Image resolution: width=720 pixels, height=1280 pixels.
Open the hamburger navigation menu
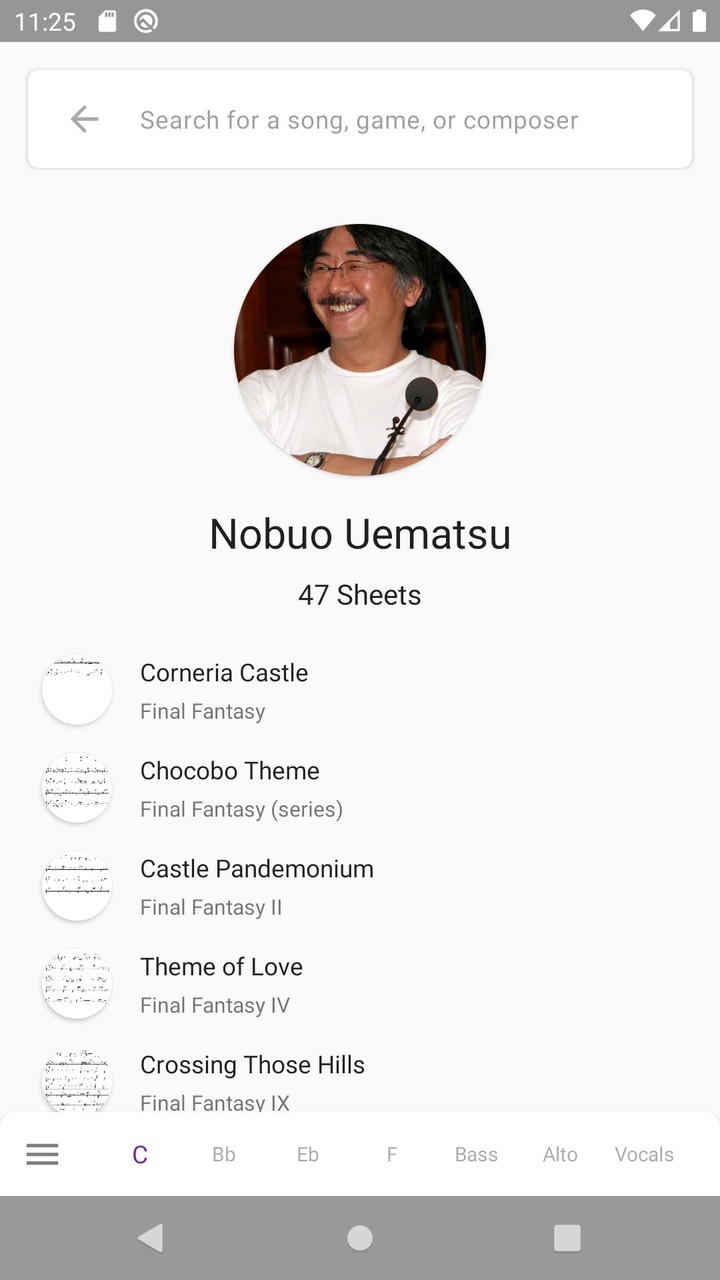42,1154
